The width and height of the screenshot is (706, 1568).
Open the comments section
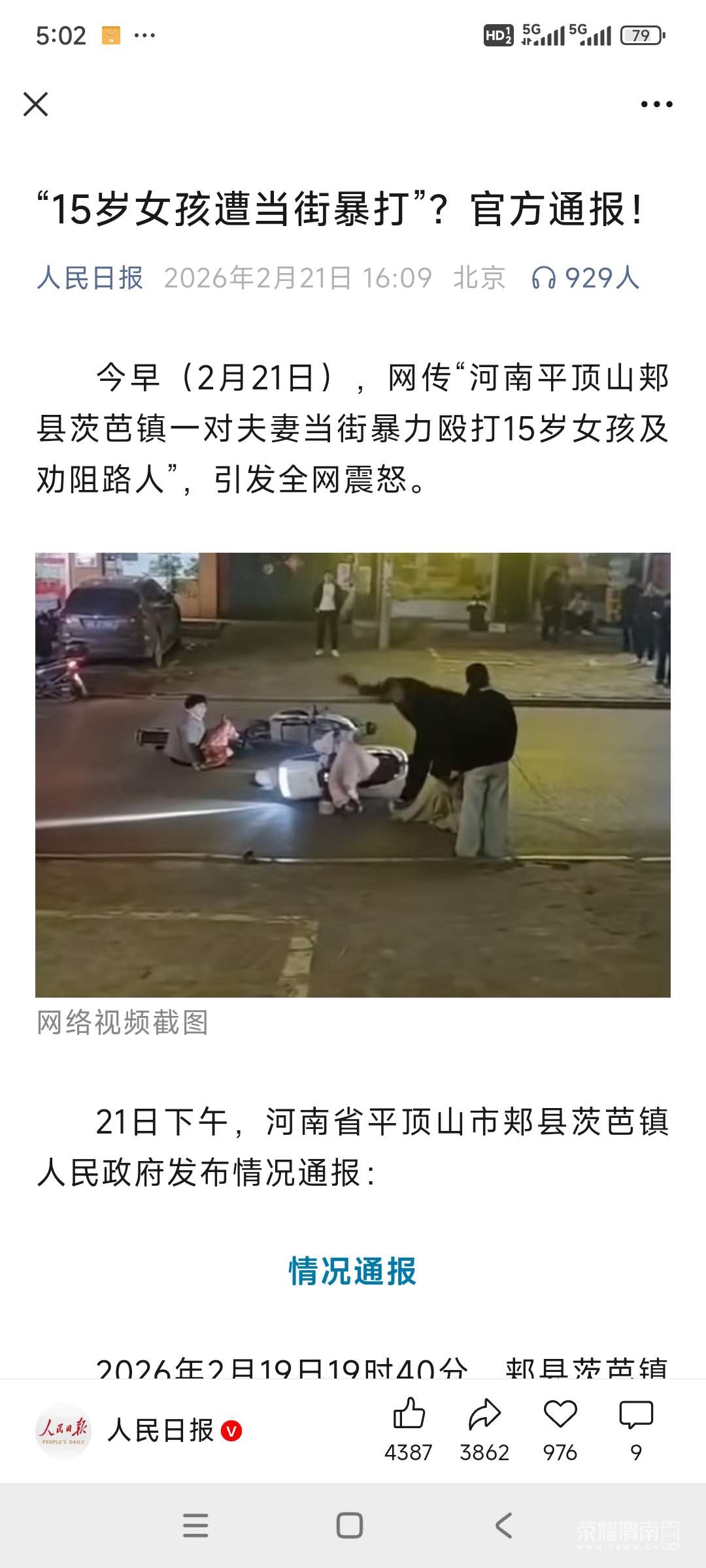636,1415
